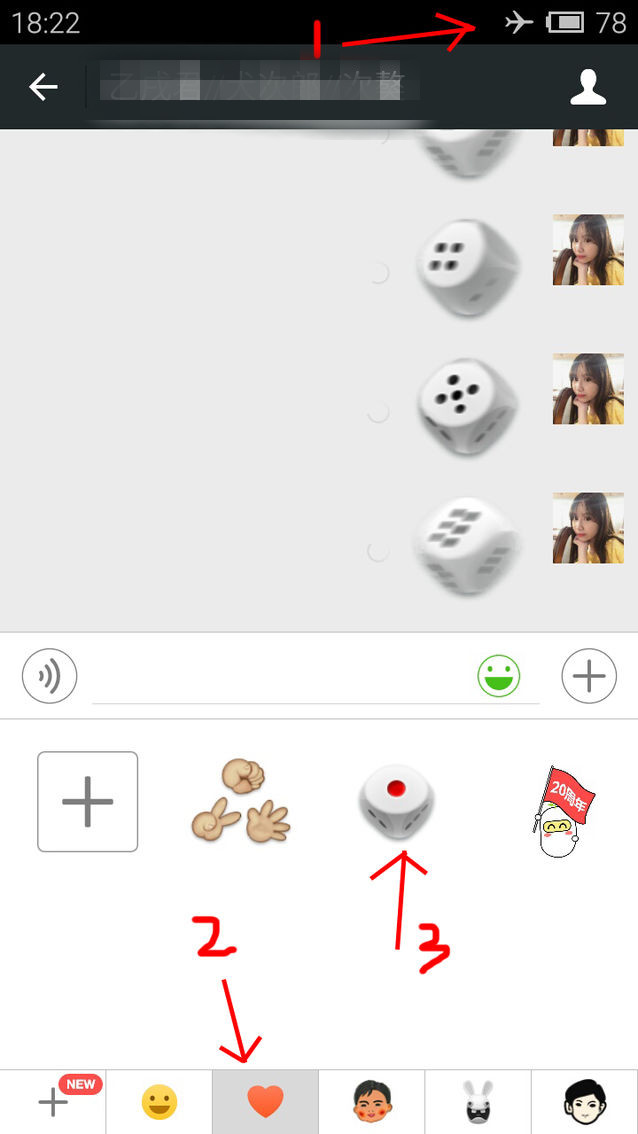Go back using the arrow
This screenshot has height=1134, width=638.
pos(43,88)
